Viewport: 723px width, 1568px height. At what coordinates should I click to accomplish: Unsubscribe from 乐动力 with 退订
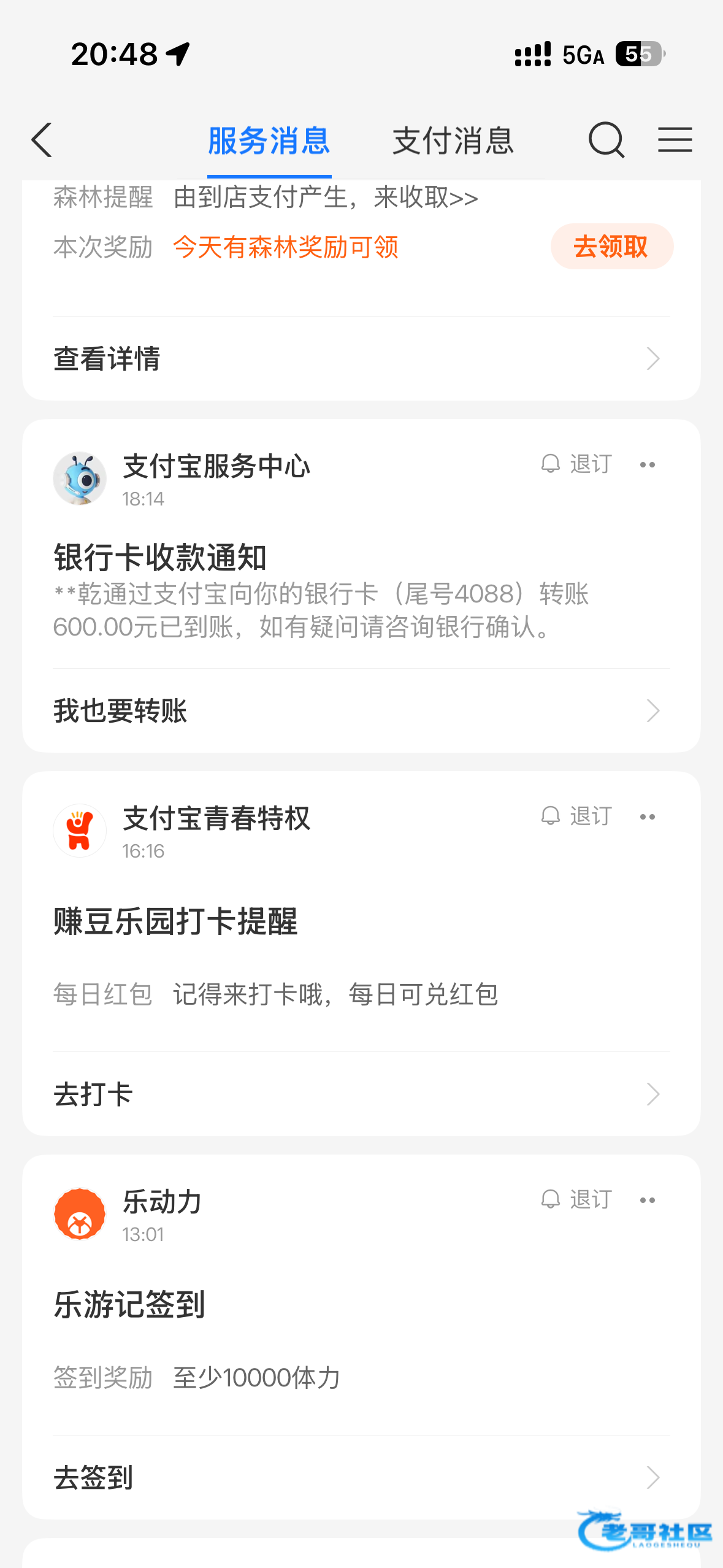577,1200
